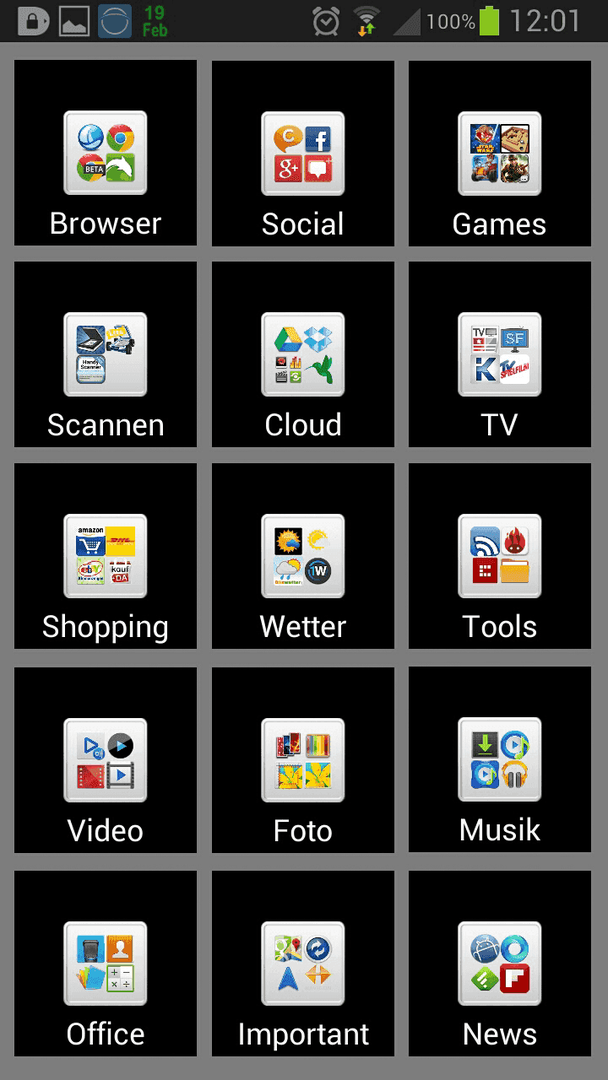Open the Social folder
The image size is (608, 1080).
pos(303,153)
